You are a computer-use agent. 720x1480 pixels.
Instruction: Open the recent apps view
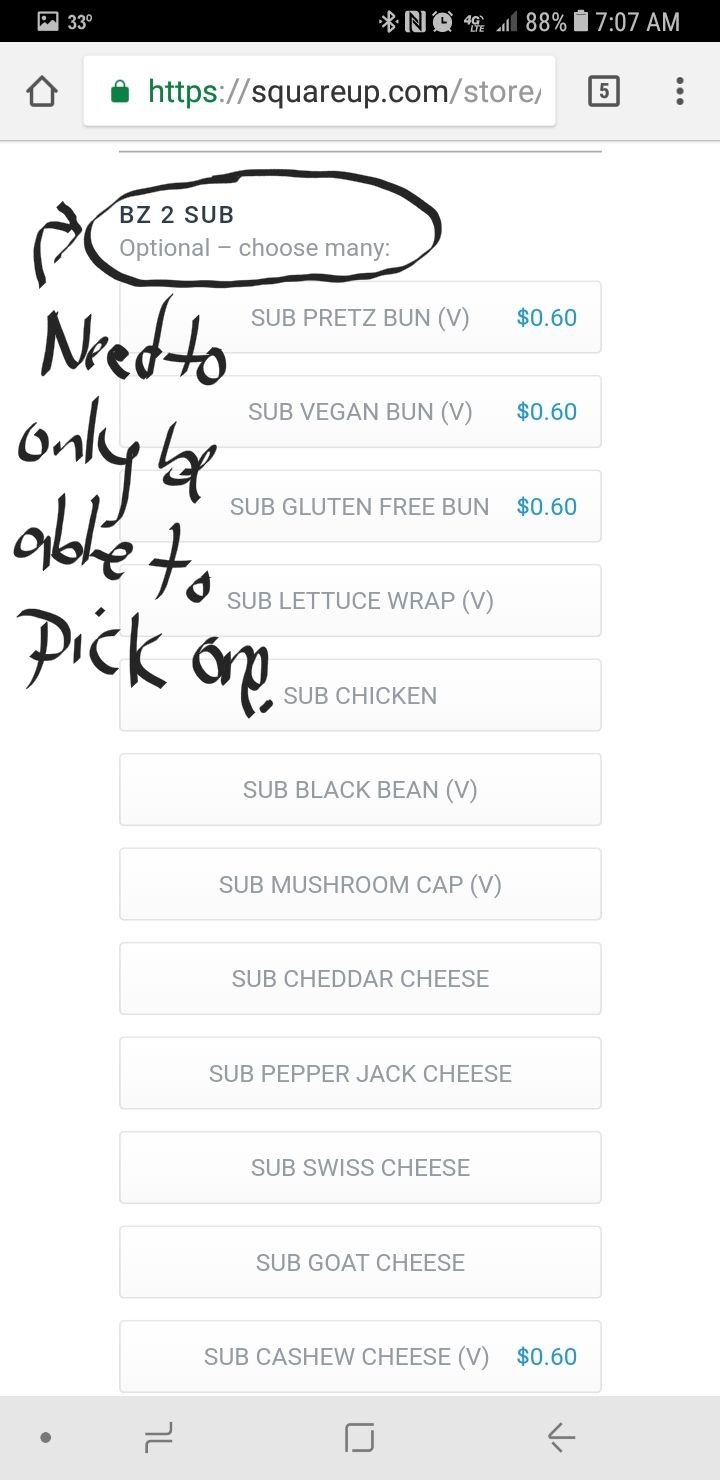click(x=159, y=1438)
